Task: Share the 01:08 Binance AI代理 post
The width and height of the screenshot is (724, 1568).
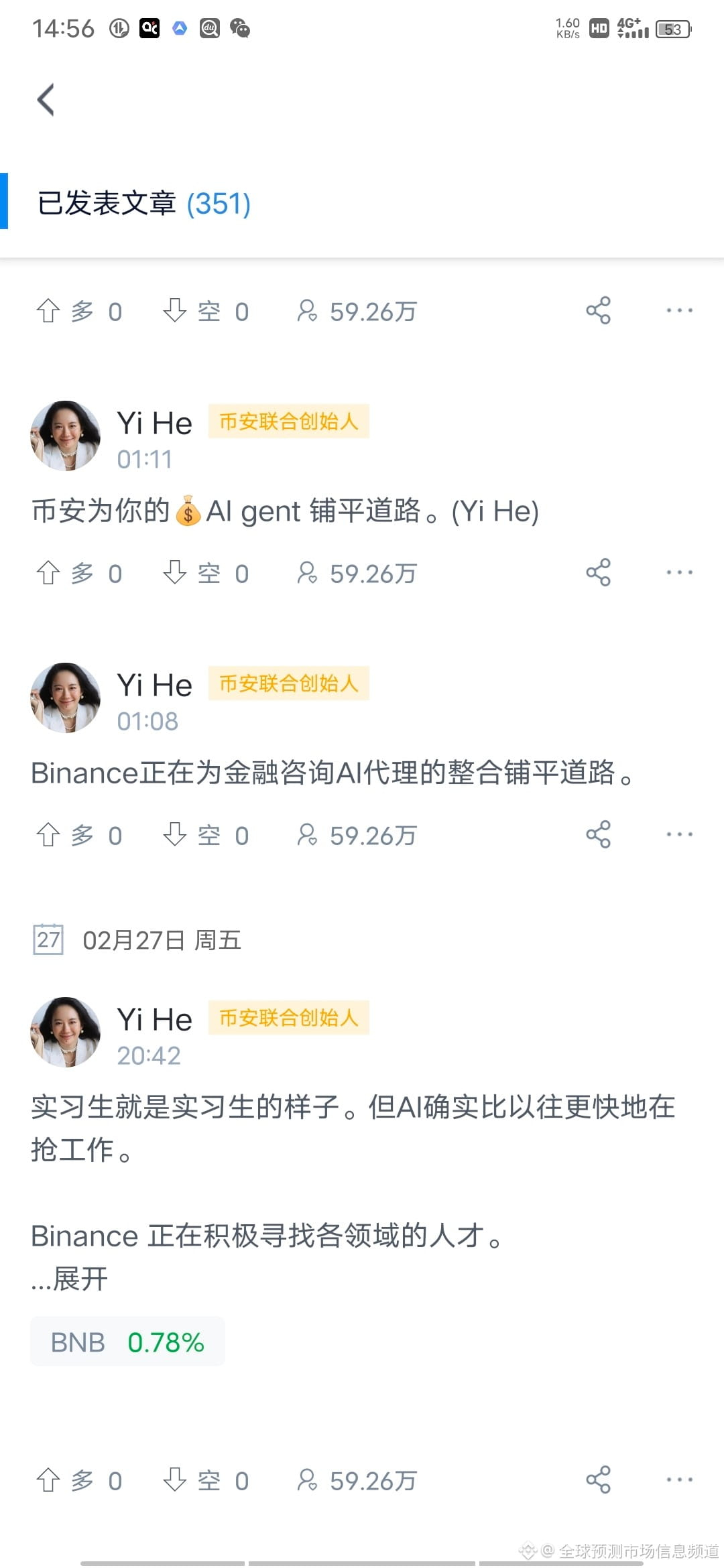Action: (598, 835)
